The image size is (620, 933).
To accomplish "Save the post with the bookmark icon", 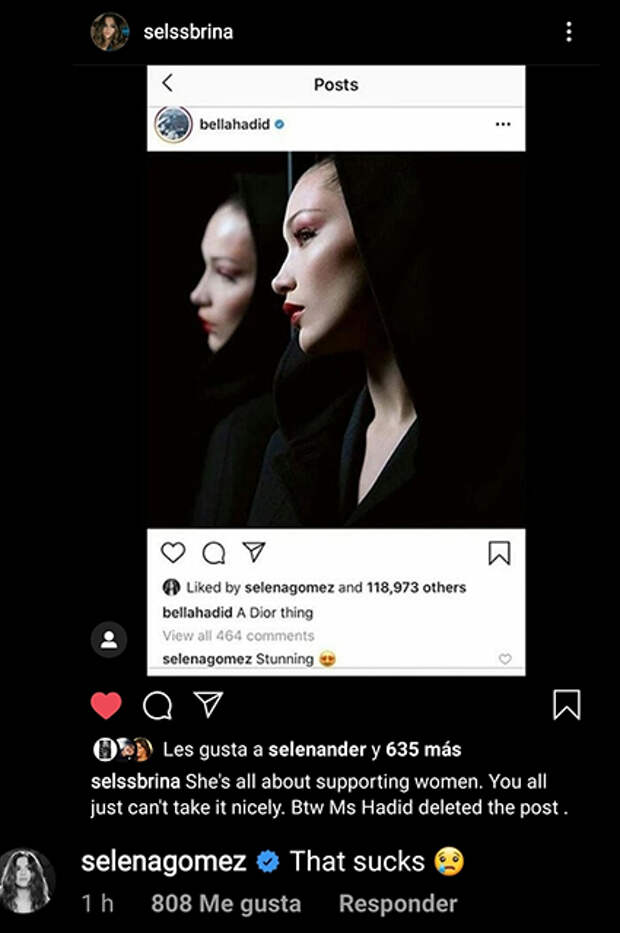I will click(566, 705).
